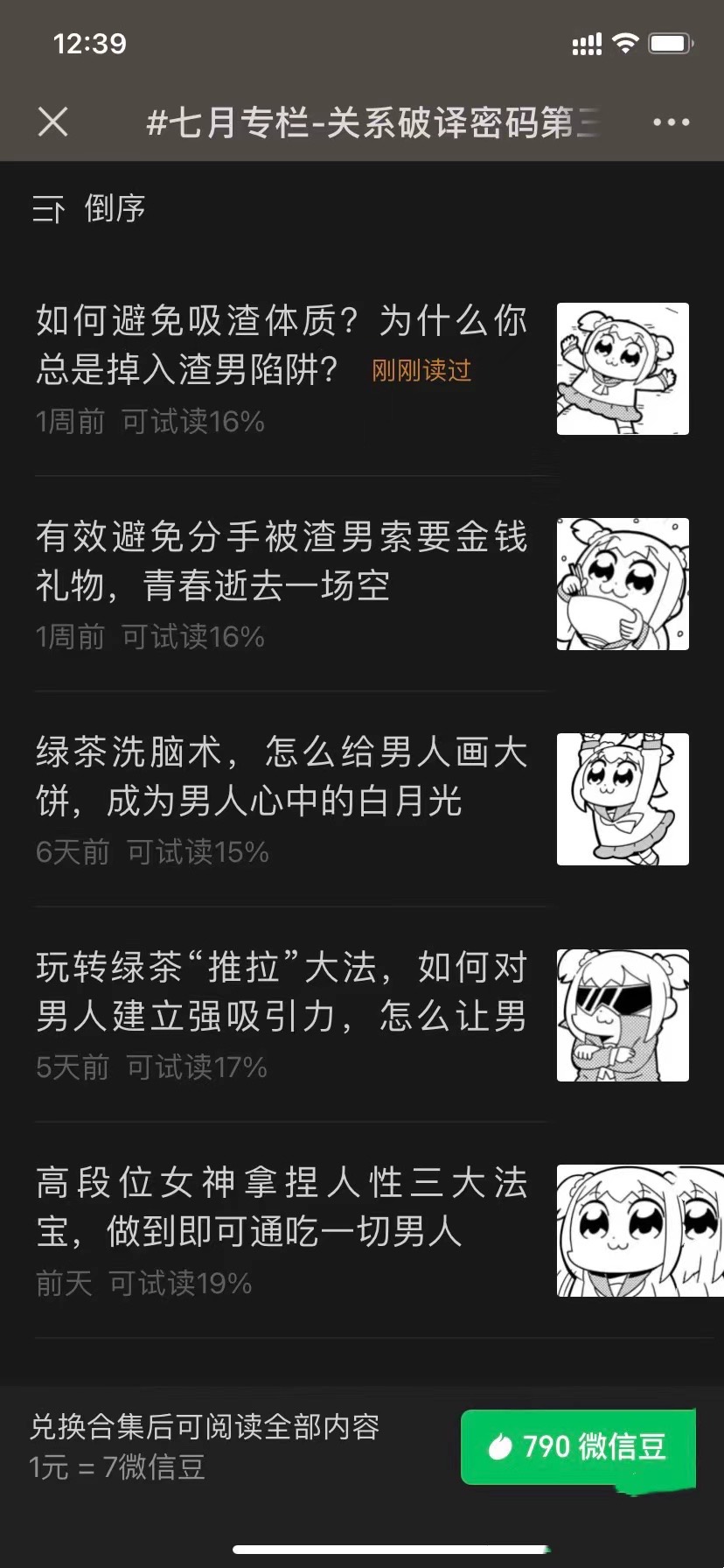Open the three-dot overflow menu
The height and width of the screenshot is (1568, 724).
pyautogui.click(x=671, y=122)
